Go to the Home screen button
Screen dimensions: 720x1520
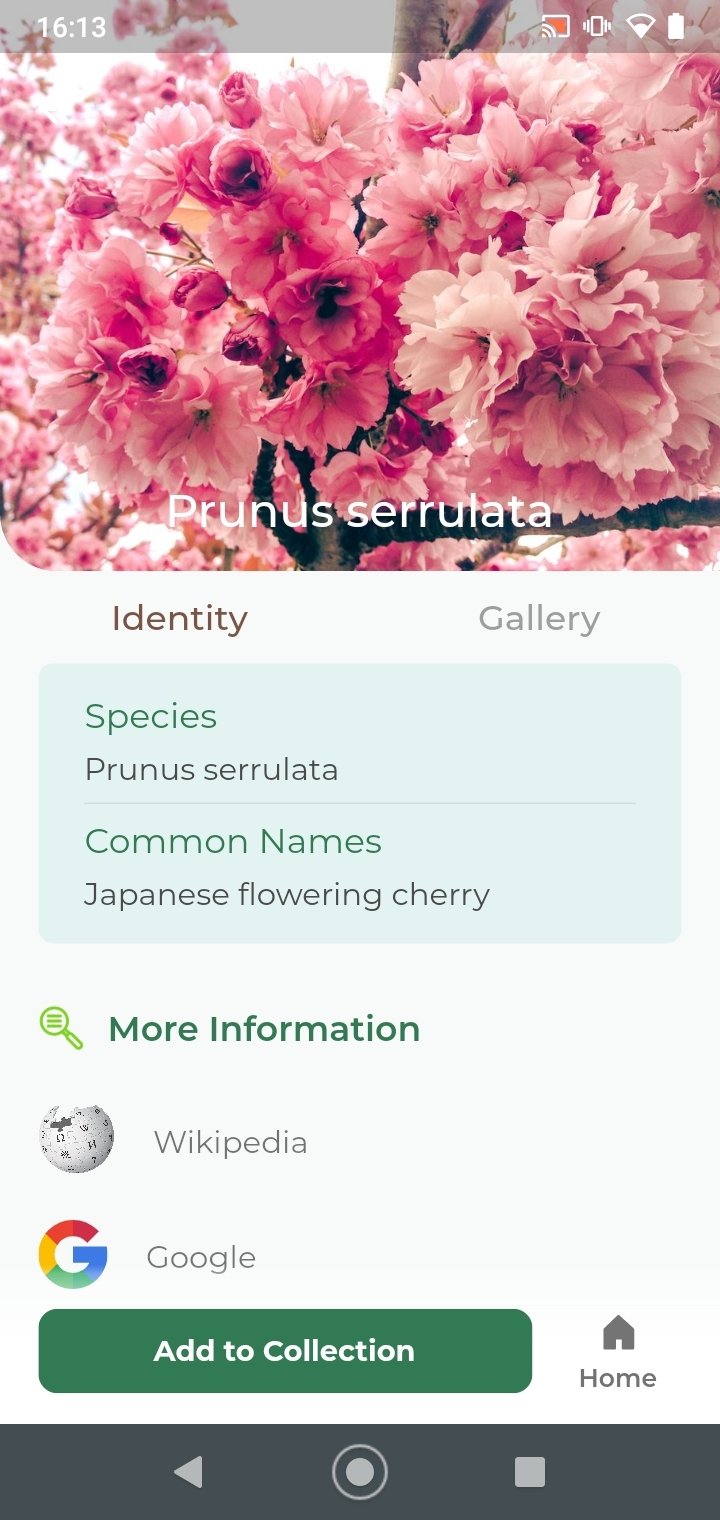[618, 1351]
